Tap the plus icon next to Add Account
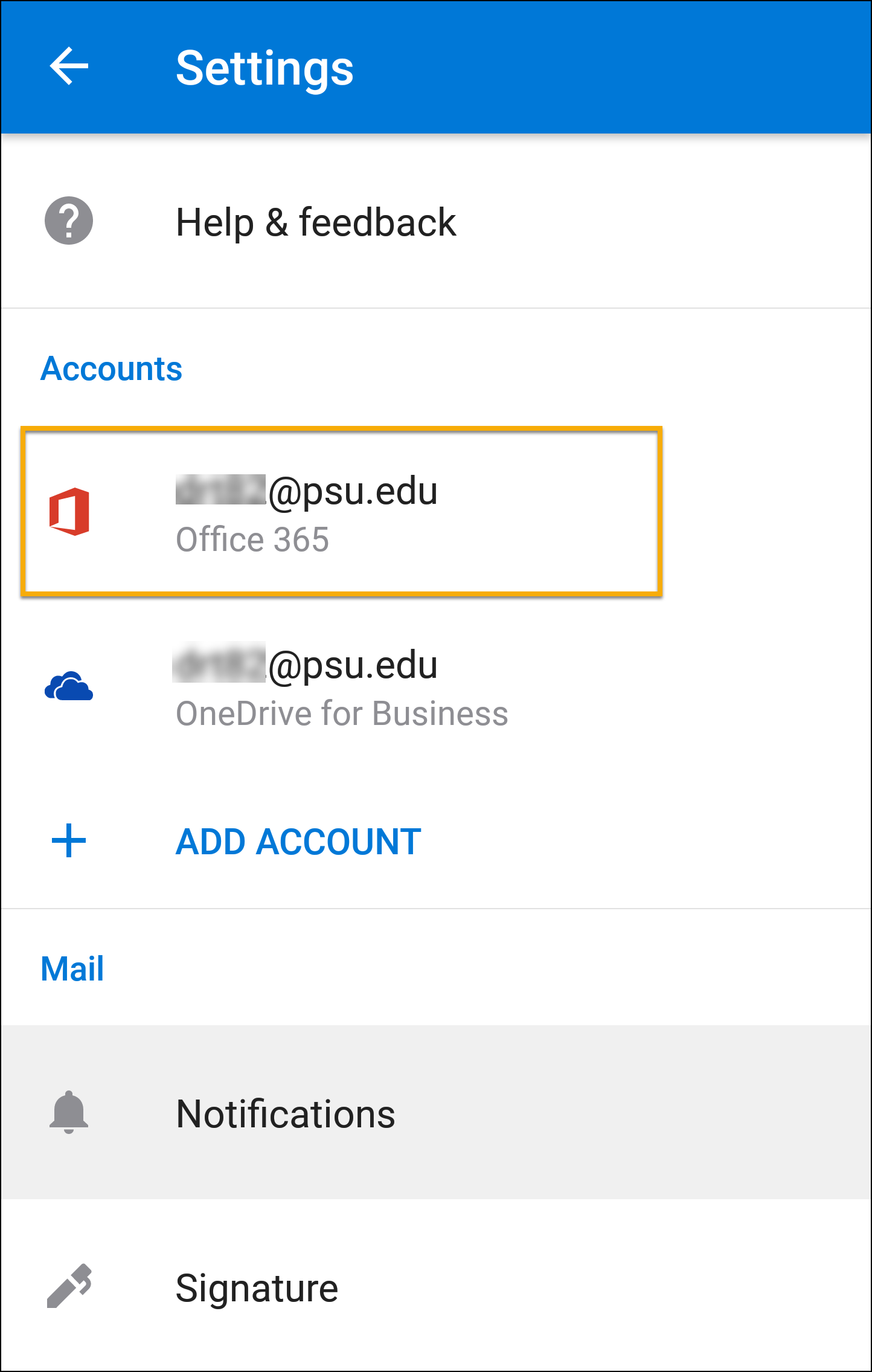Screen dimensions: 872x1372 click(68, 841)
